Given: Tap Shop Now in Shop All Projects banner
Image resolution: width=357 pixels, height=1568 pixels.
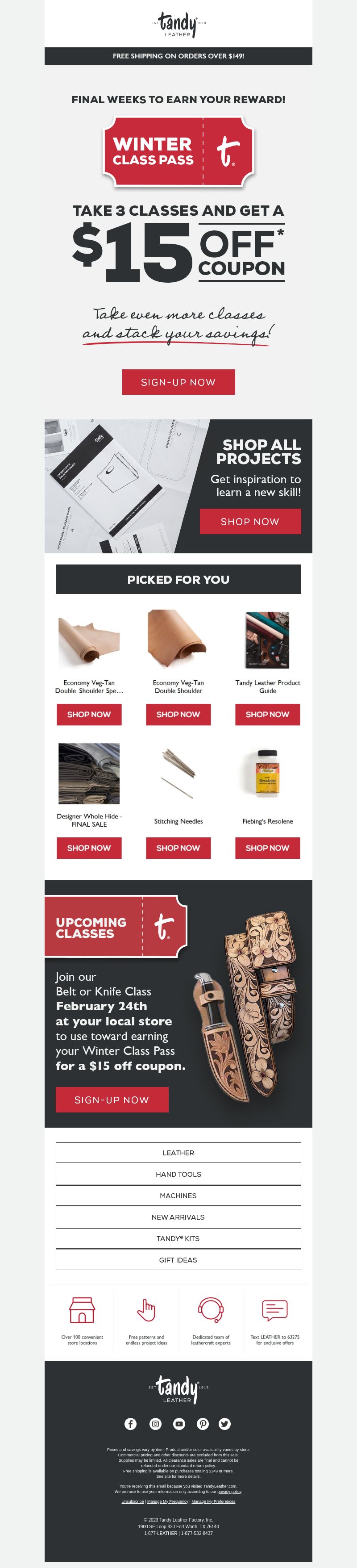Looking at the screenshot, I should pyautogui.click(x=250, y=521).
